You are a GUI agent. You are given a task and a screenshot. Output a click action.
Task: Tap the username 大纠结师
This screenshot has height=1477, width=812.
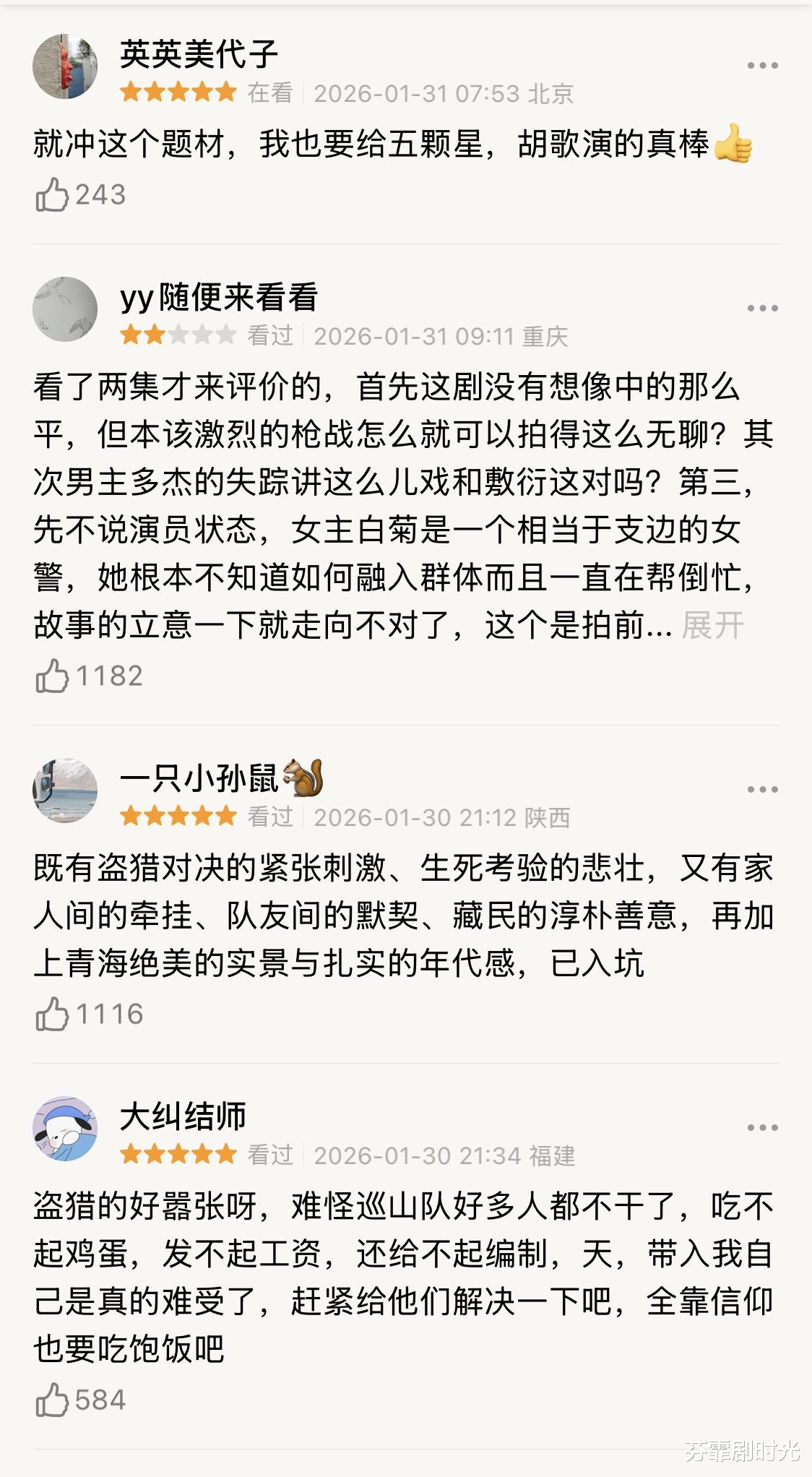point(183,1116)
